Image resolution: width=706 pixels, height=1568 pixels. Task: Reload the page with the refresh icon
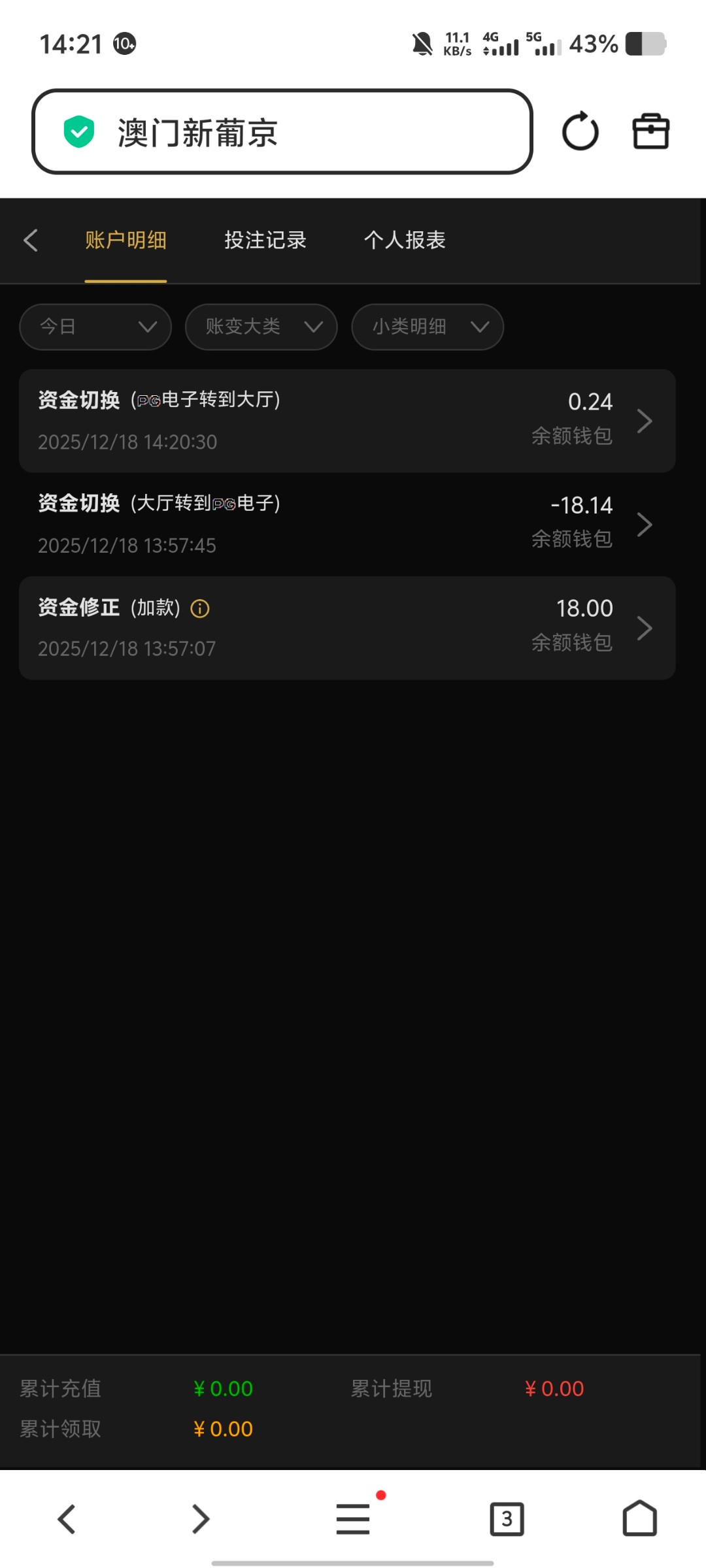(x=580, y=132)
